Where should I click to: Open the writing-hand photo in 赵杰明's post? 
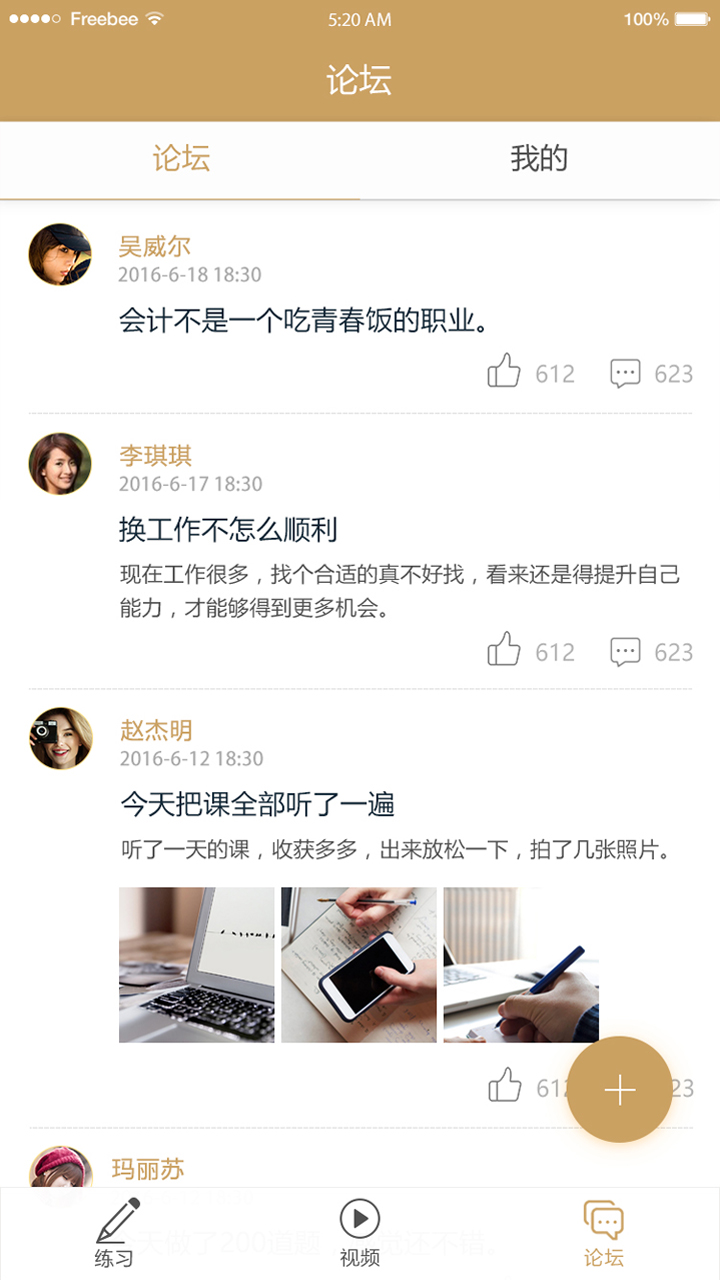pyautogui.click(x=521, y=965)
